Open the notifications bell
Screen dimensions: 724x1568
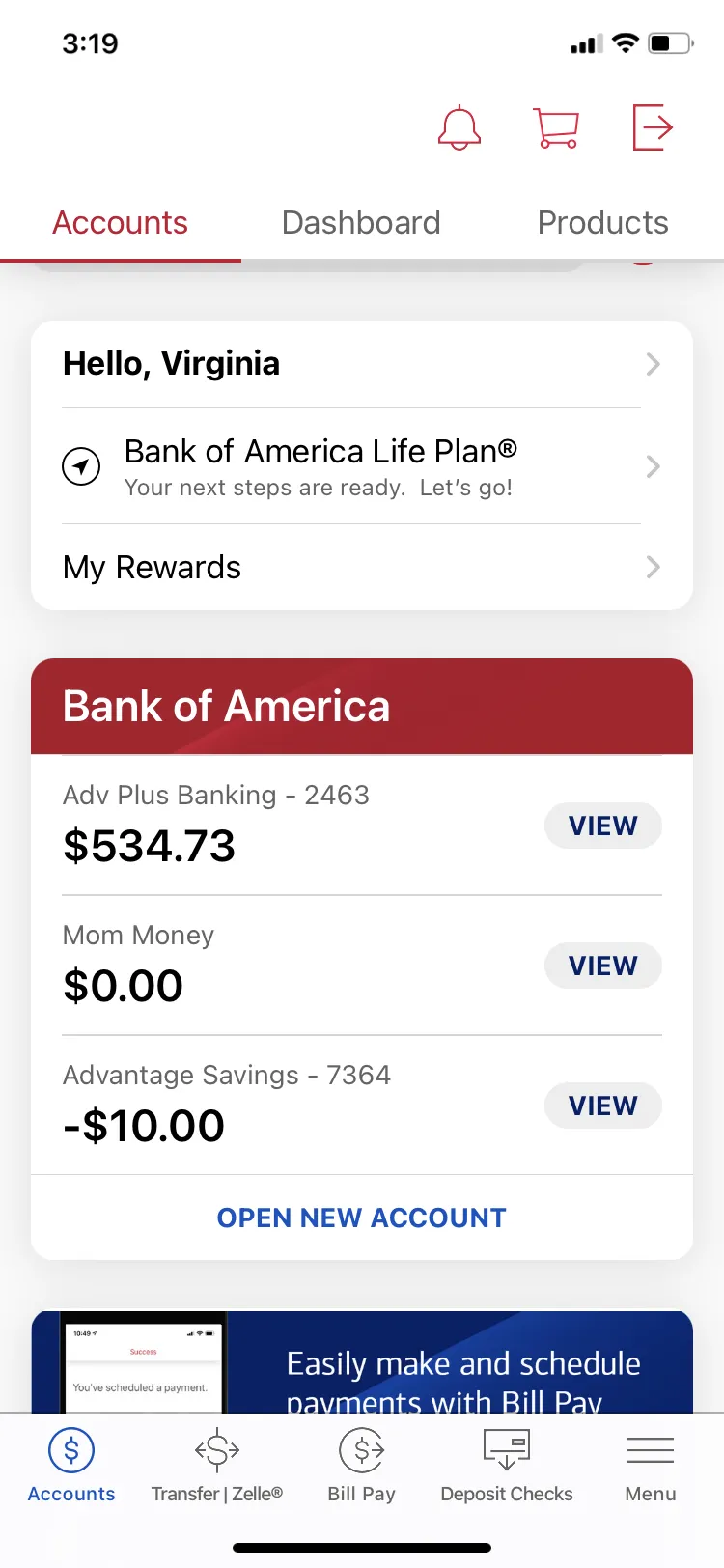coord(459,127)
